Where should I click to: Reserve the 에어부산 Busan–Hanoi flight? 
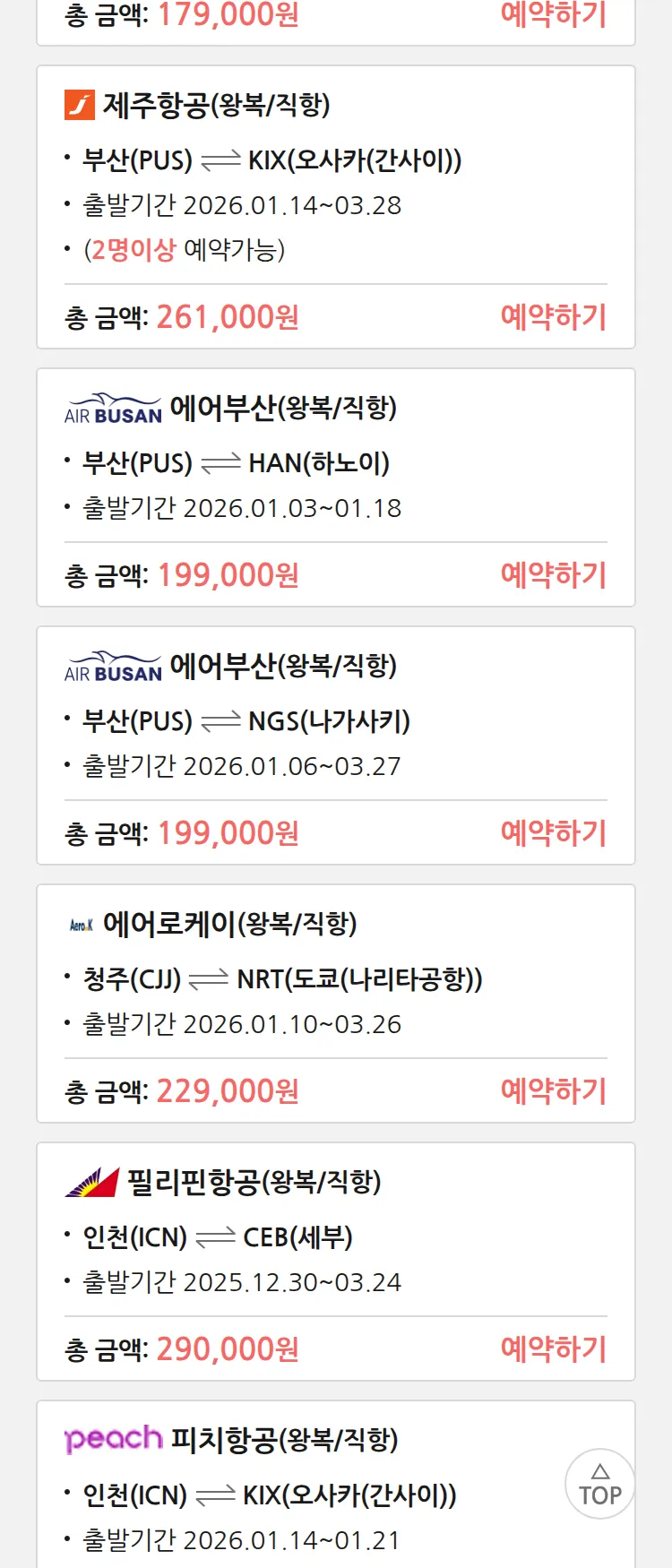click(x=553, y=574)
